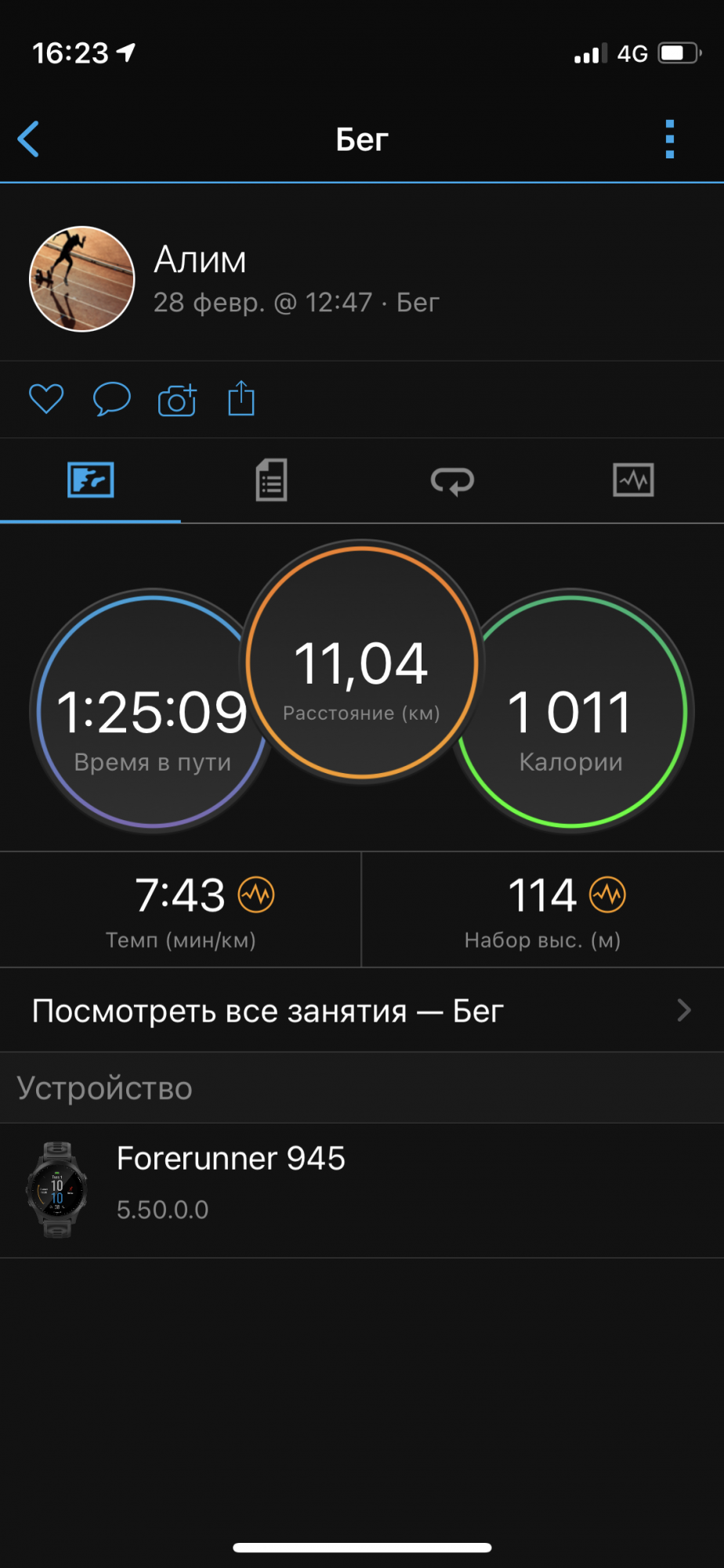
Task: Open the three-dot overflow menu
Action: coord(669,140)
